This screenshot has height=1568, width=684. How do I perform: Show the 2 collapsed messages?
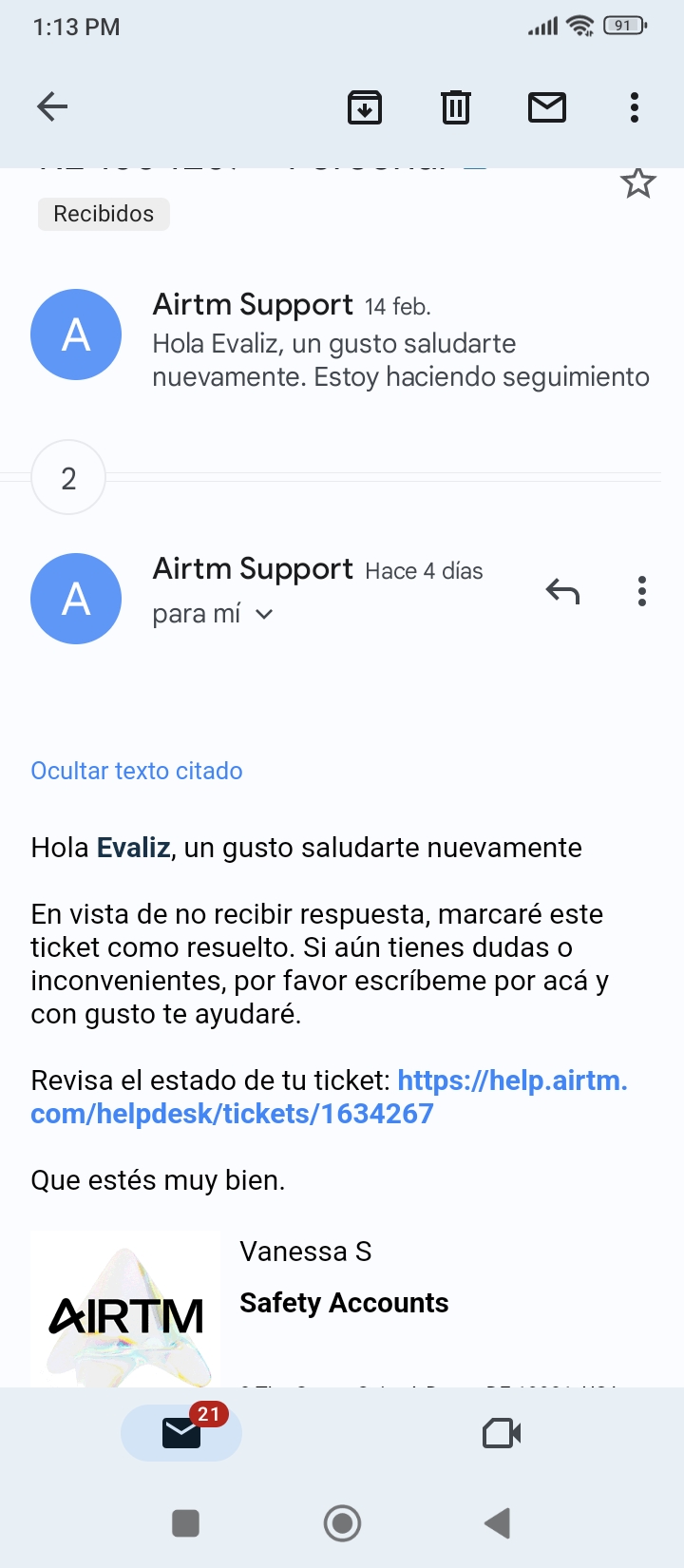[68, 478]
